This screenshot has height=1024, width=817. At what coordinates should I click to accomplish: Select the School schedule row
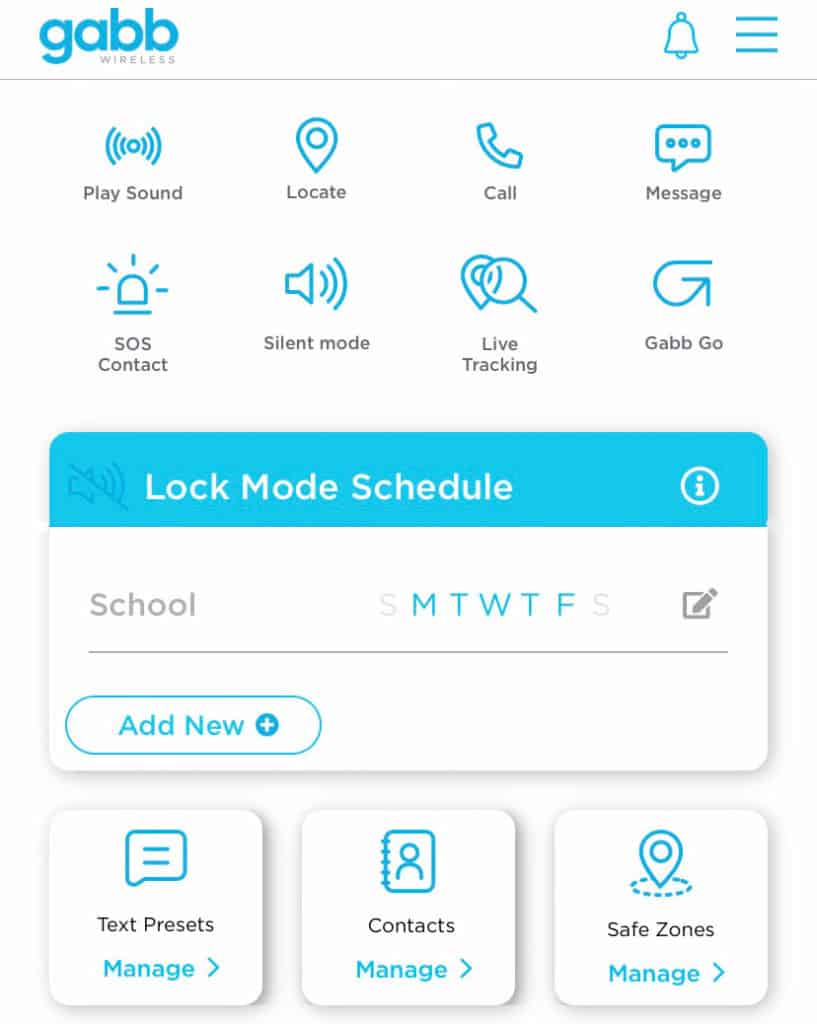[143, 604]
